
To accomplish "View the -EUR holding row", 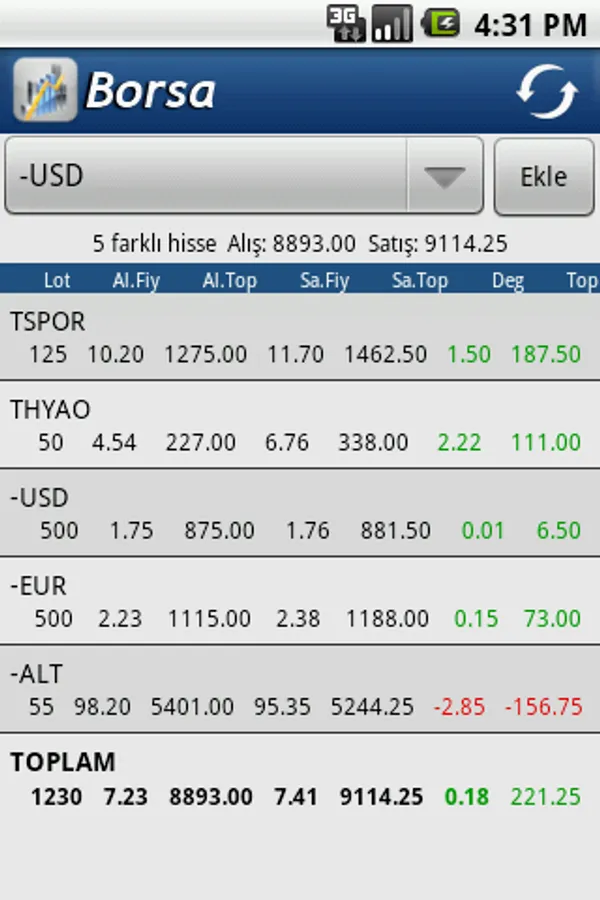I will [x=300, y=601].
